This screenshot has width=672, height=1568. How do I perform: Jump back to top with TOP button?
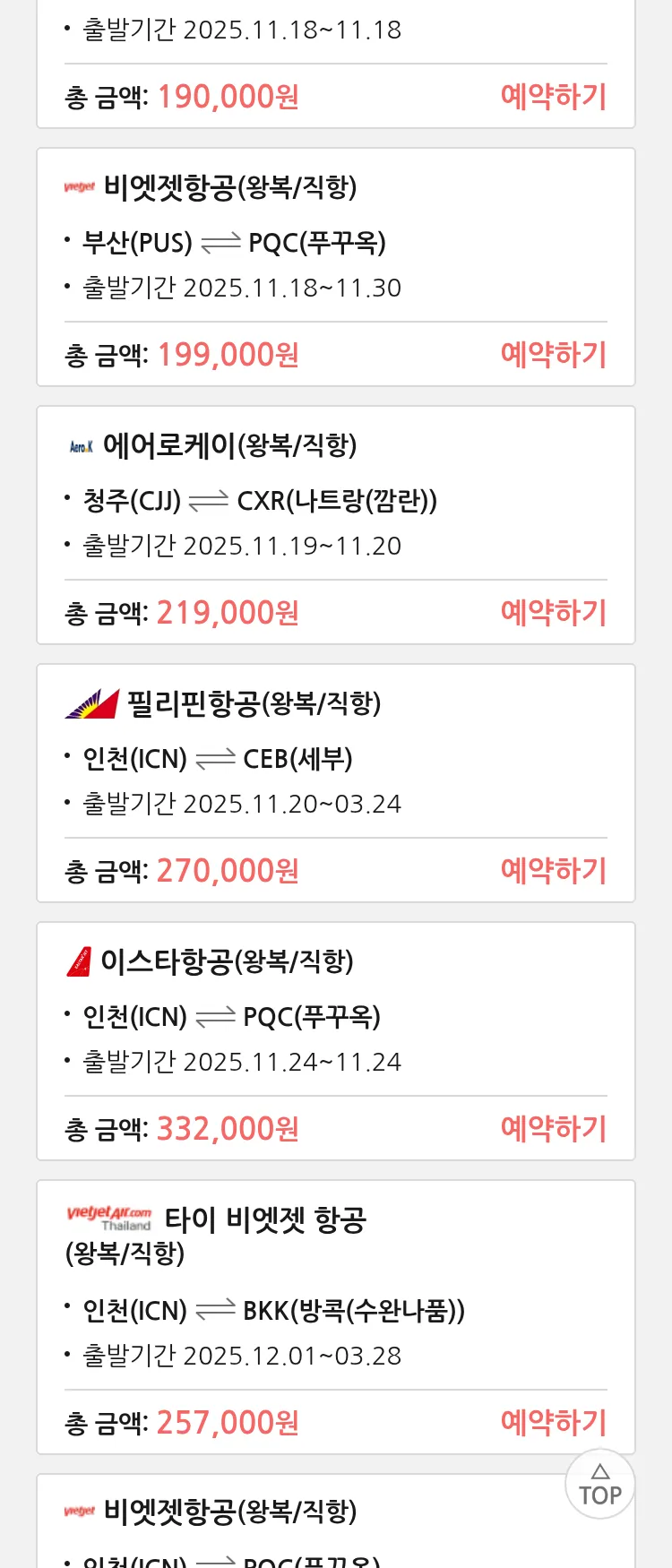599,1485
